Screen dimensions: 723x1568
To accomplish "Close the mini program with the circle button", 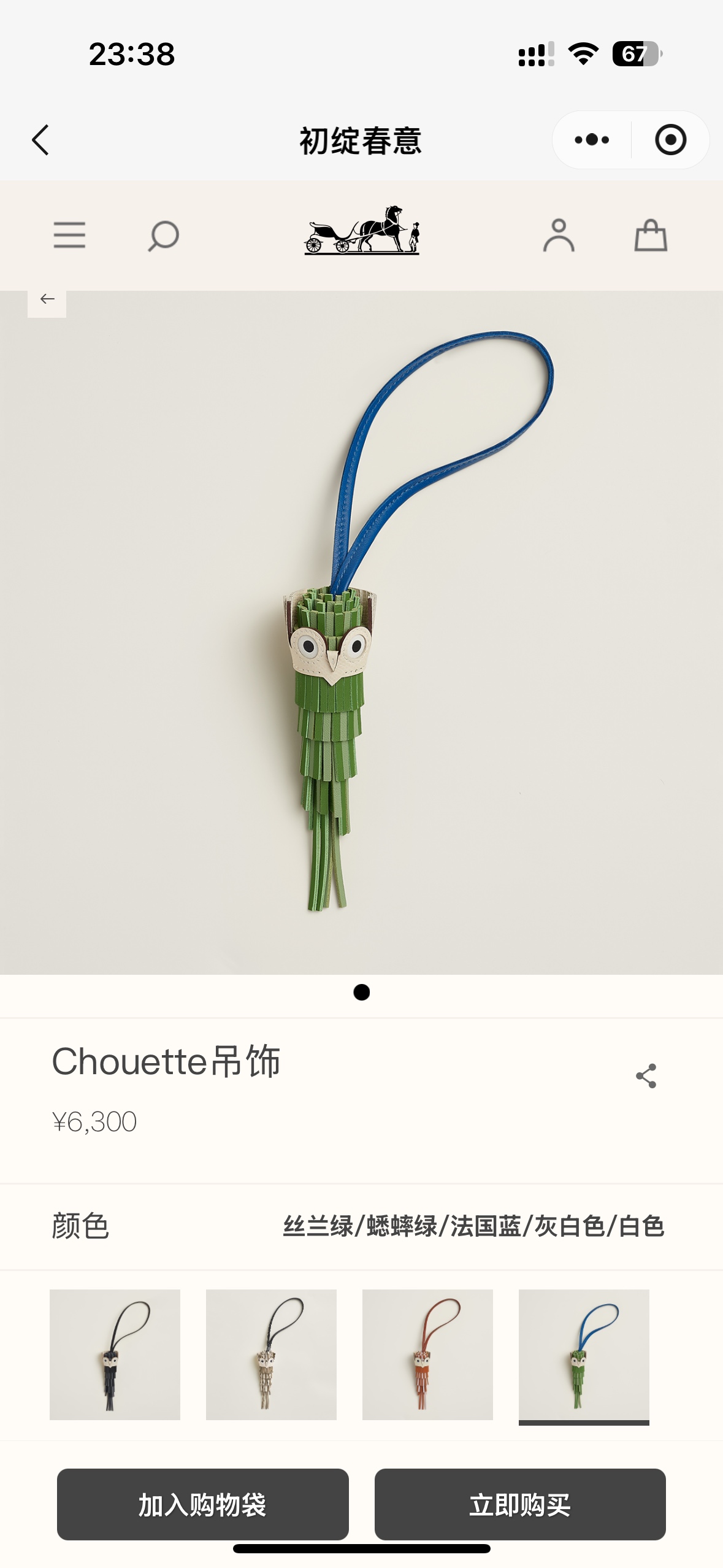I will coord(670,140).
